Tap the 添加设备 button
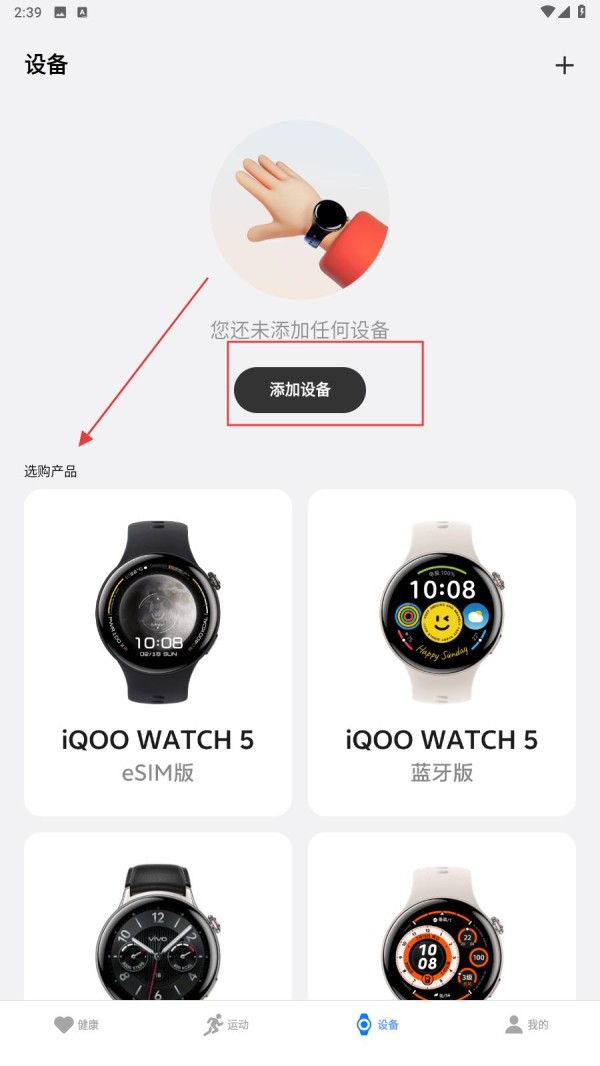This screenshot has width=600, height=1066. pos(300,390)
